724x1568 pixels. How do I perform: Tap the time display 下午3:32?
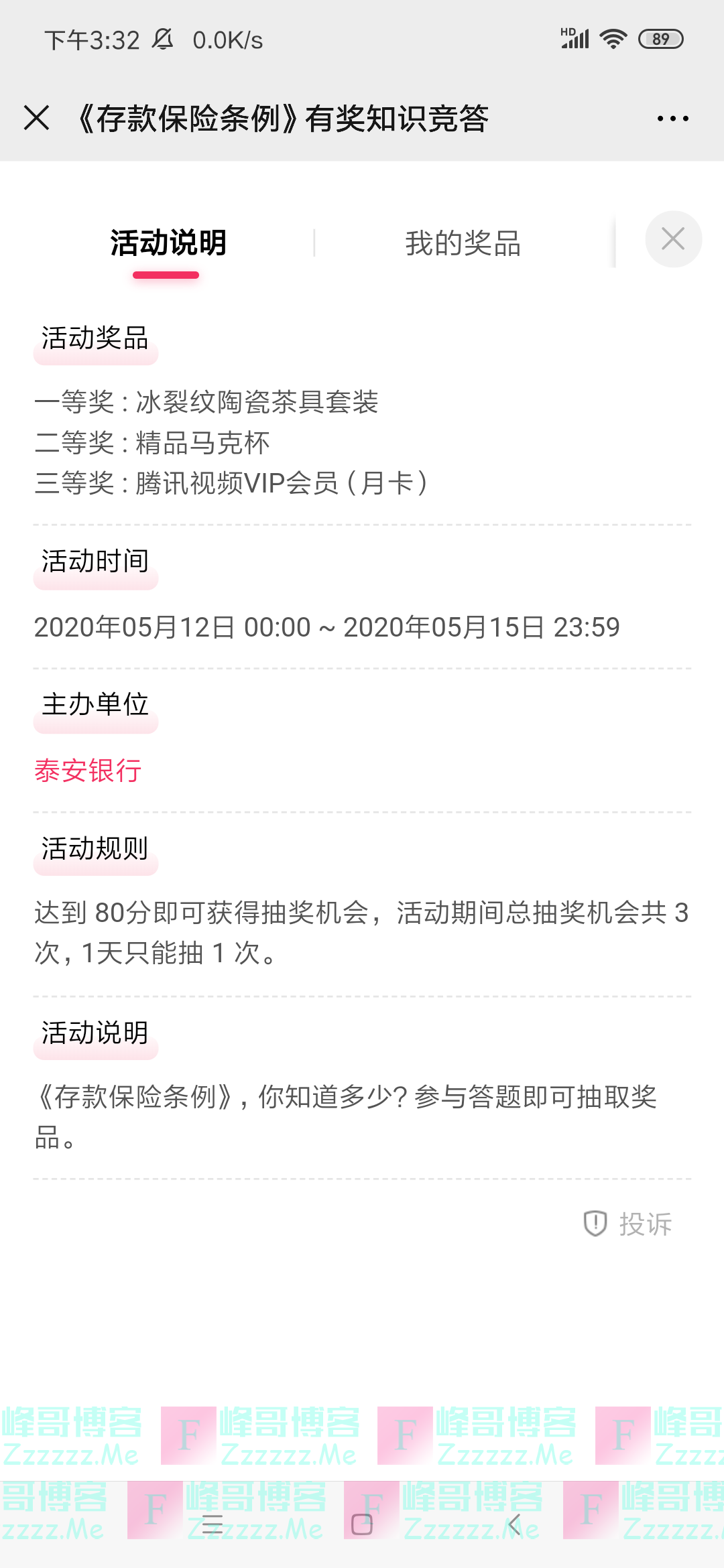(x=94, y=40)
